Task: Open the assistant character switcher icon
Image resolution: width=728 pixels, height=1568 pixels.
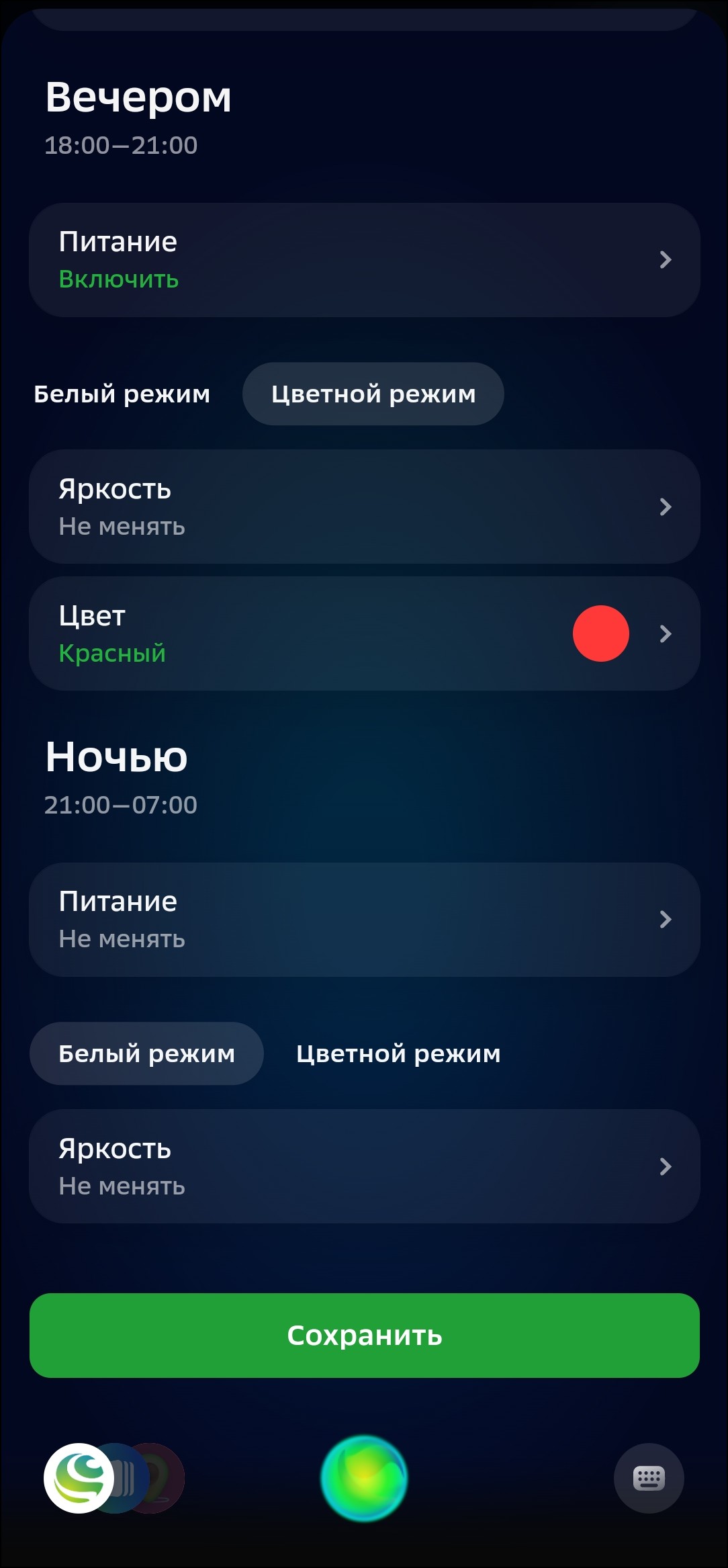Action: coord(79,1478)
